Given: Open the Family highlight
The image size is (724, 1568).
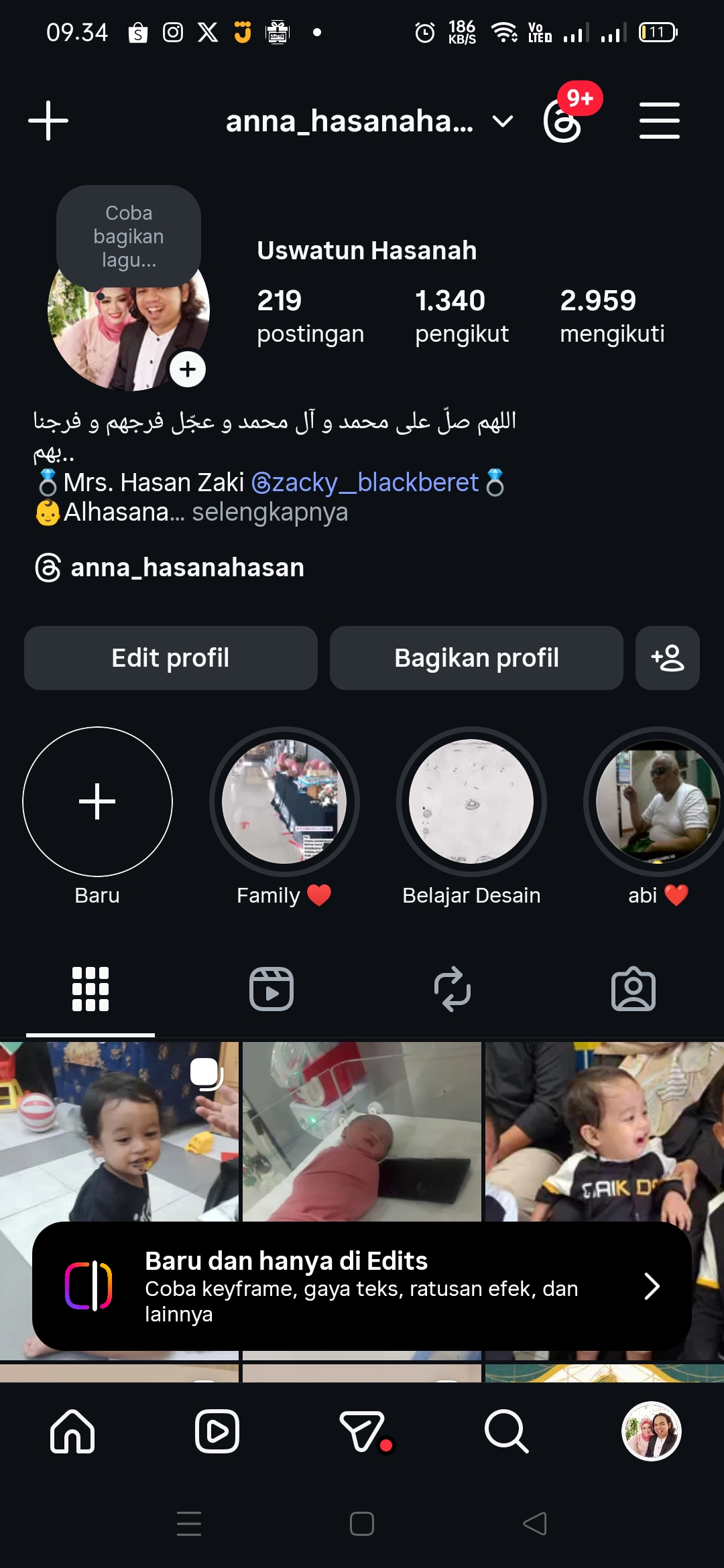Looking at the screenshot, I should pyautogui.click(x=284, y=802).
